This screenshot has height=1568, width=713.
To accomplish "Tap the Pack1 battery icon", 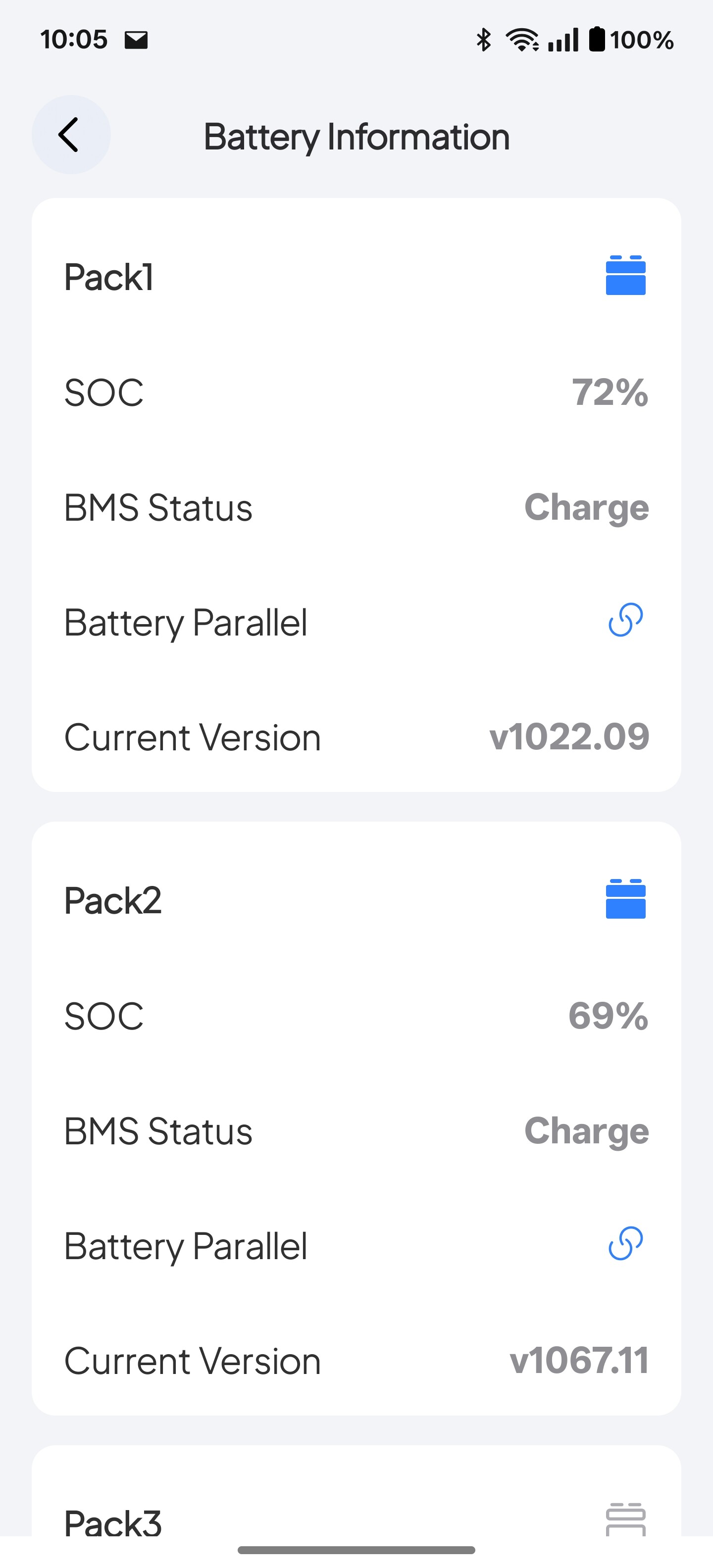I will click(x=625, y=275).
